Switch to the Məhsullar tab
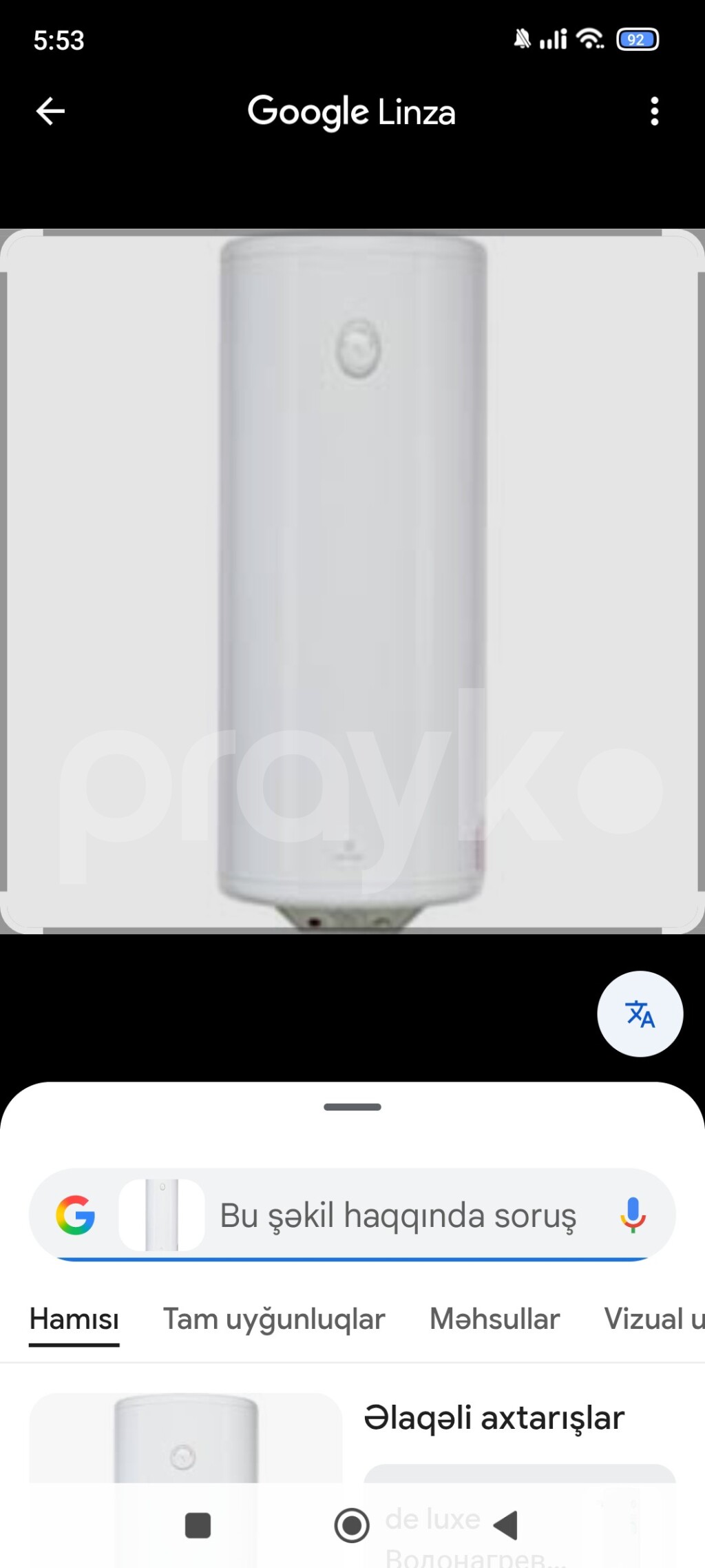705x1568 pixels. coord(494,1319)
